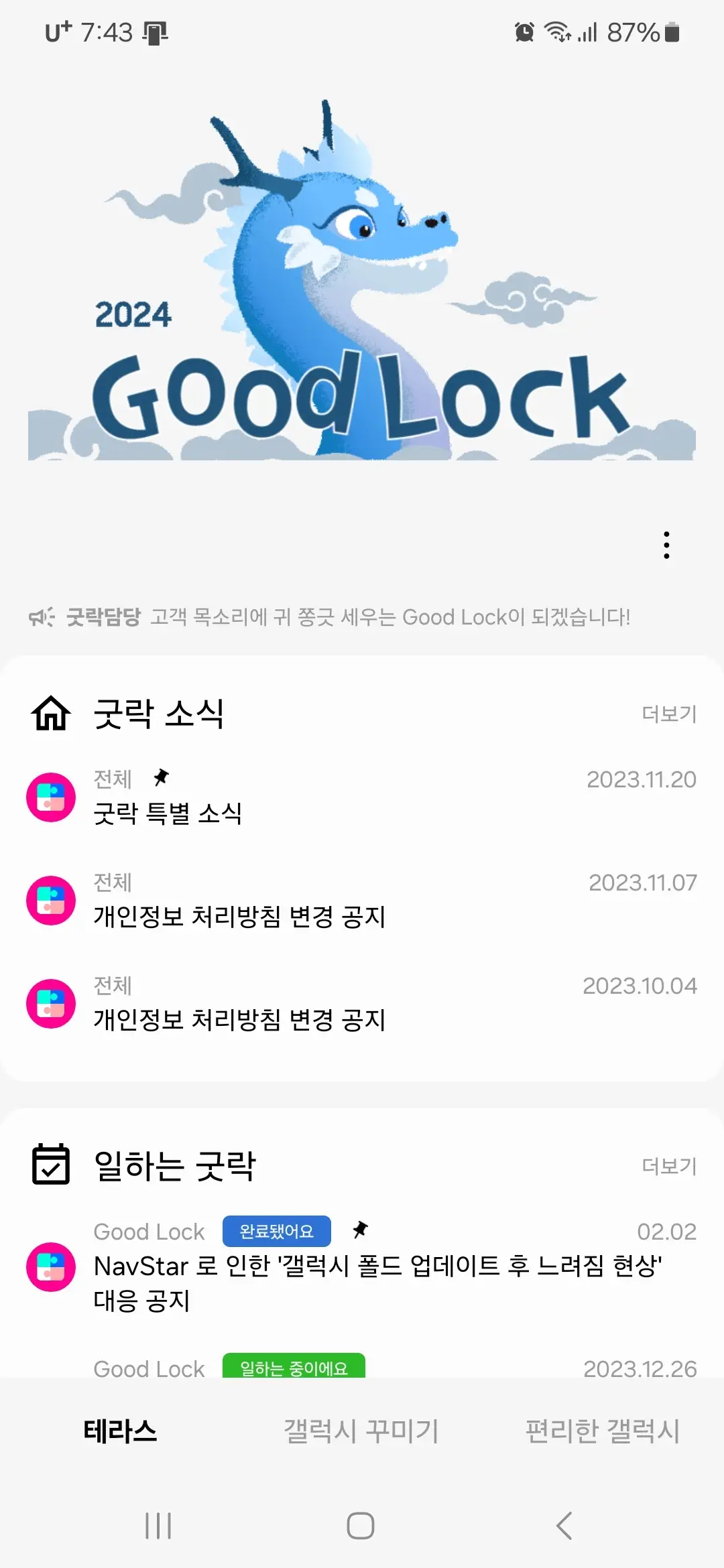Tap the calendar icon next to 일하는 굿락
This screenshot has height=1568, width=724.
click(52, 1164)
